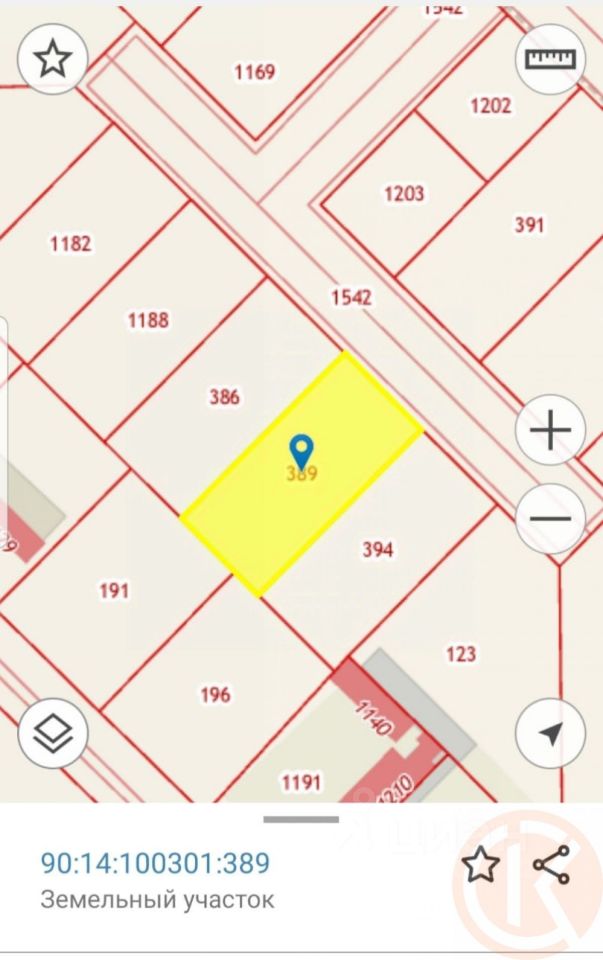The height and width of the screenshot is (960, 603).
Task: Open the map layers selector
Action: click(52, 733)
